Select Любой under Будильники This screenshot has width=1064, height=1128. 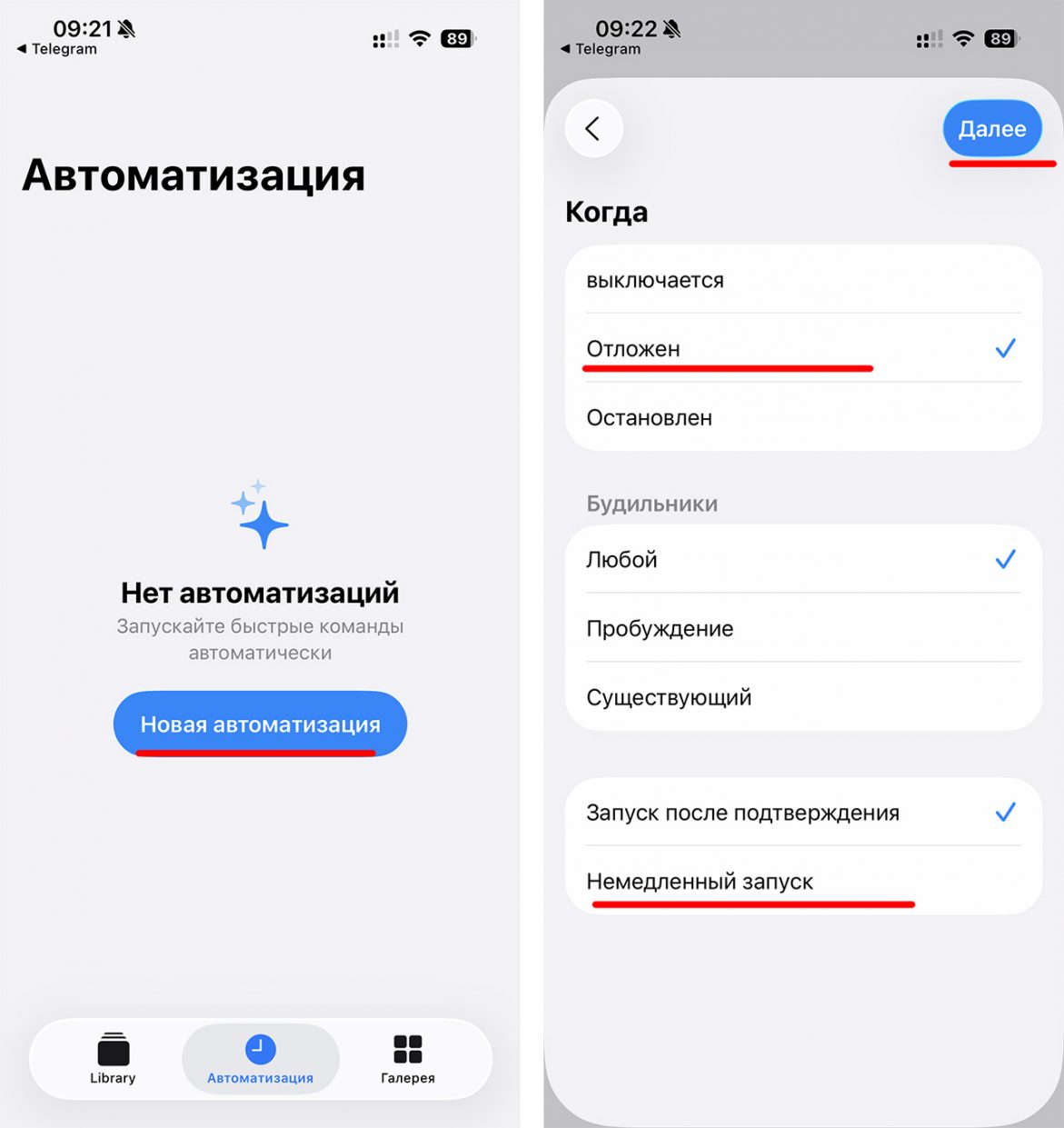point(802,559)
